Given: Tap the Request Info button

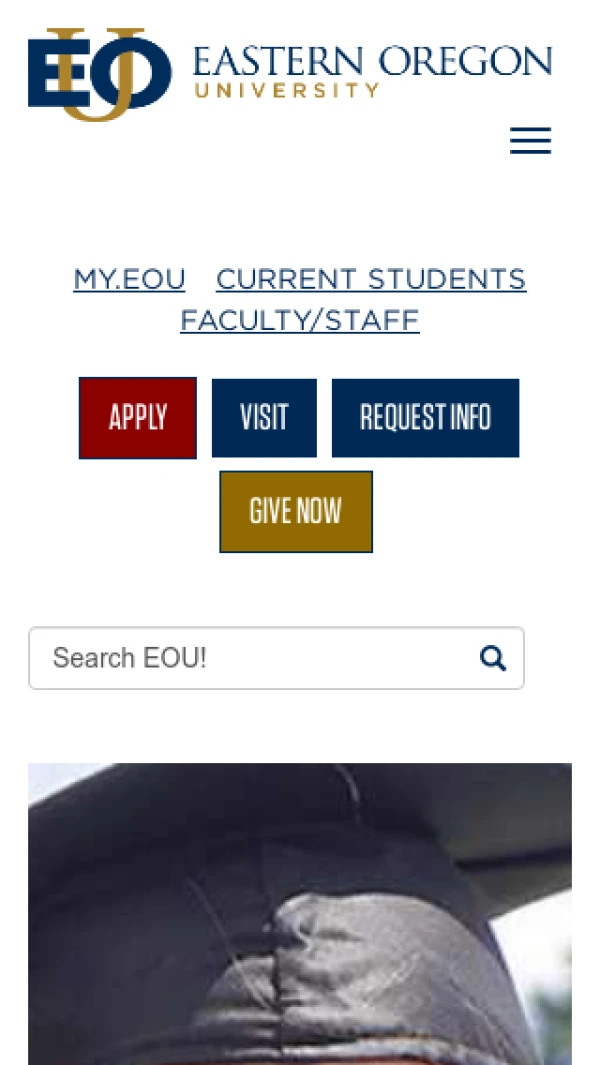Looking at the screenshot, I should tap(425, 418).
